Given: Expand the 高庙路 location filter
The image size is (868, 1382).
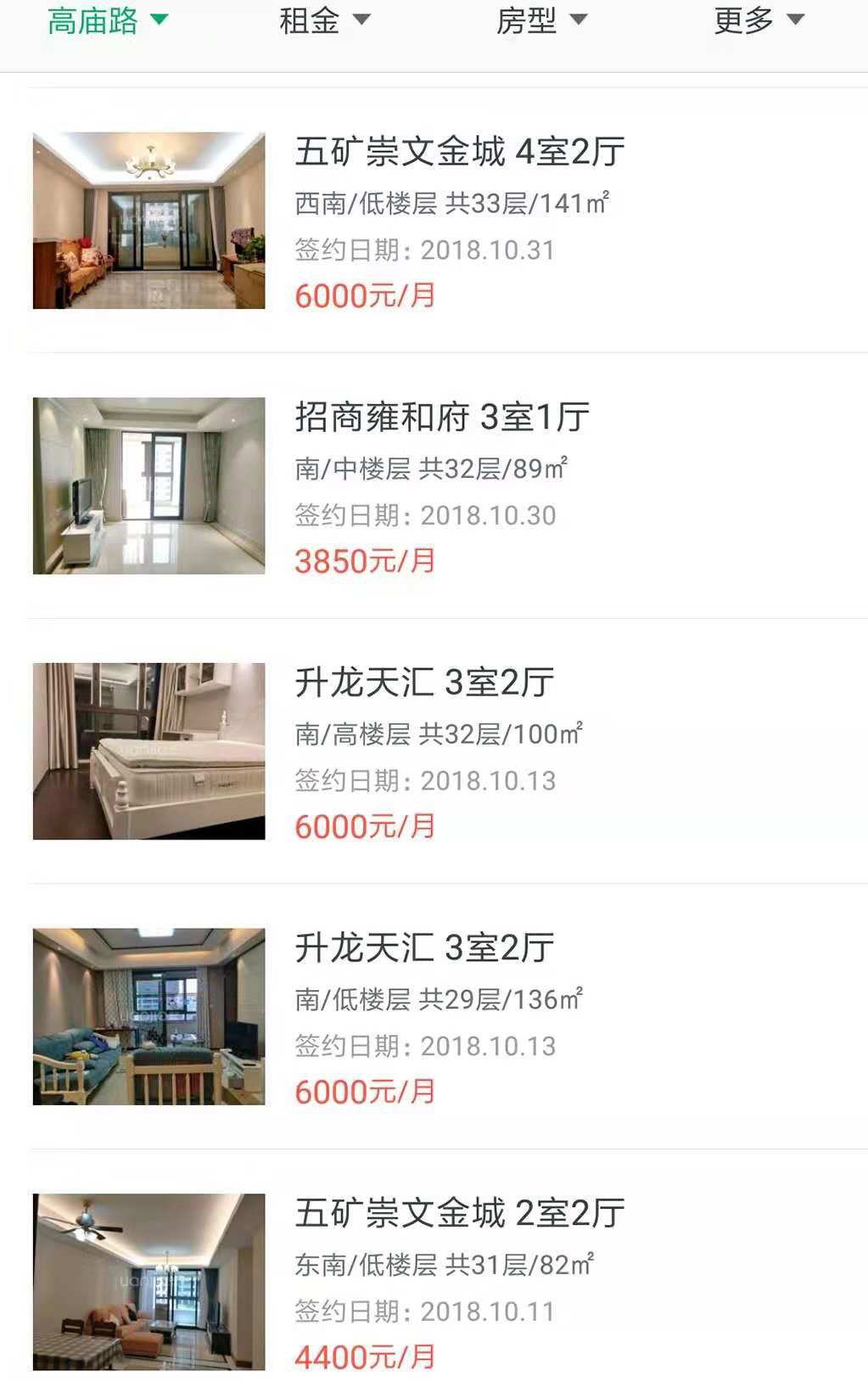Looking at the screenshot, I should pyautogui.click(x=108, y=21).
